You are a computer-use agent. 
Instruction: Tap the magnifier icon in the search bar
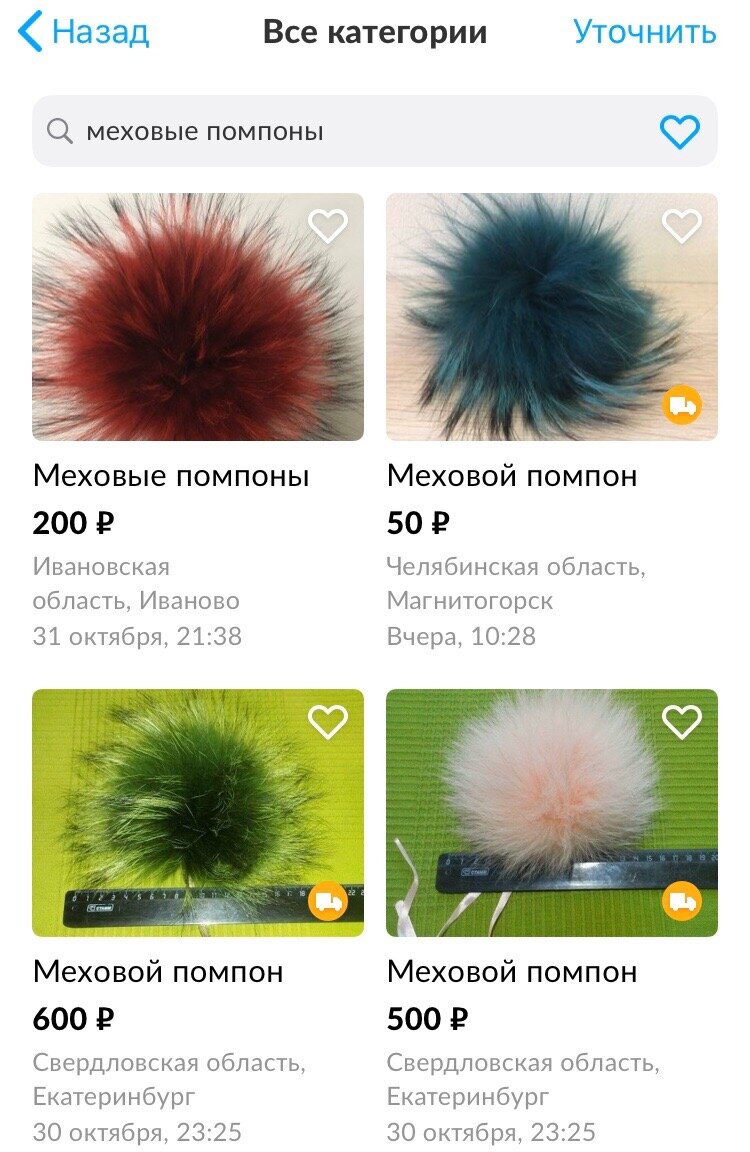point(60,130)
